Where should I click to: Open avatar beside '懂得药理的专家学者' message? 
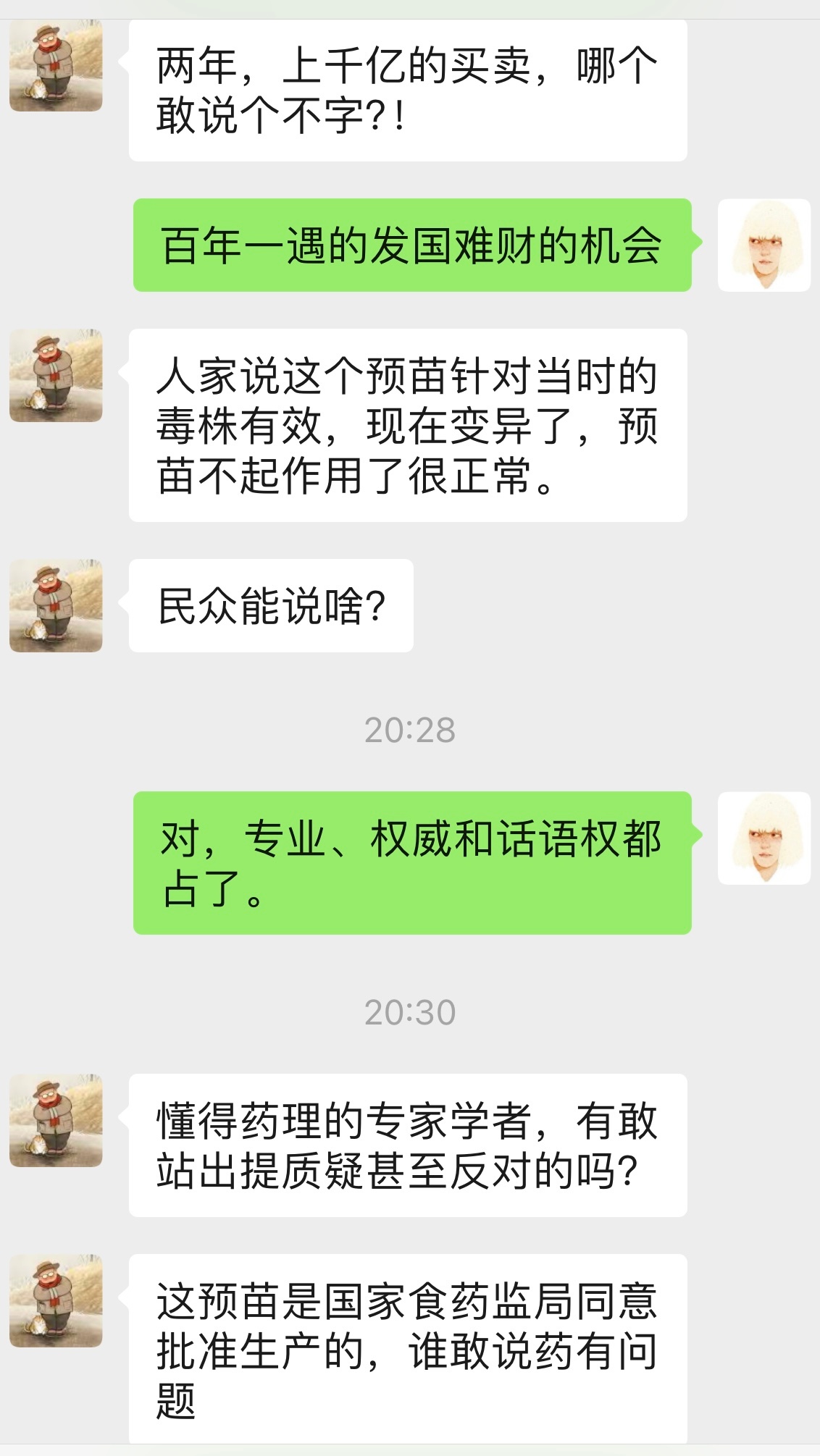[56, 1120]
